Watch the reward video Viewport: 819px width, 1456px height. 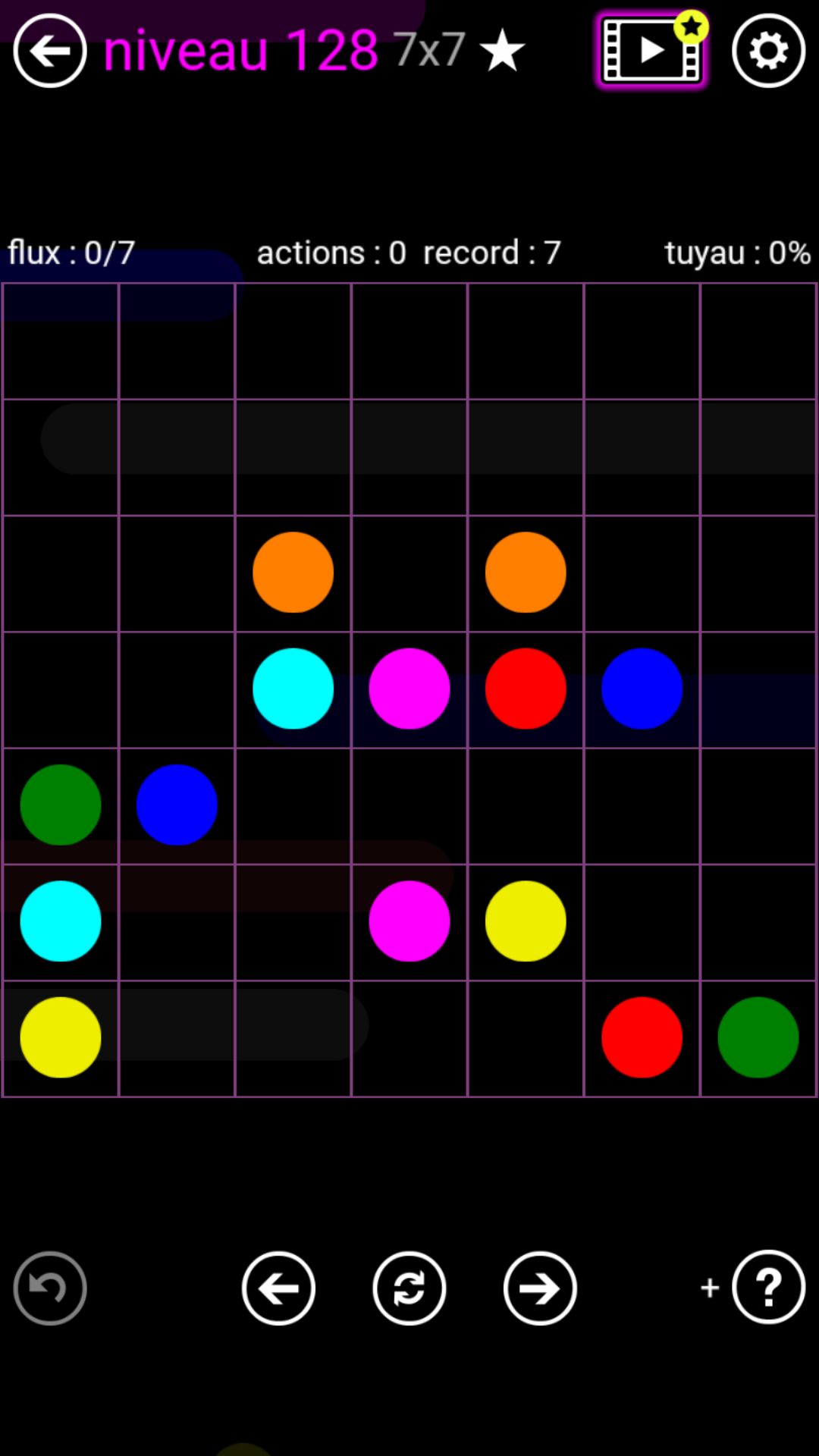coord(651,51)
